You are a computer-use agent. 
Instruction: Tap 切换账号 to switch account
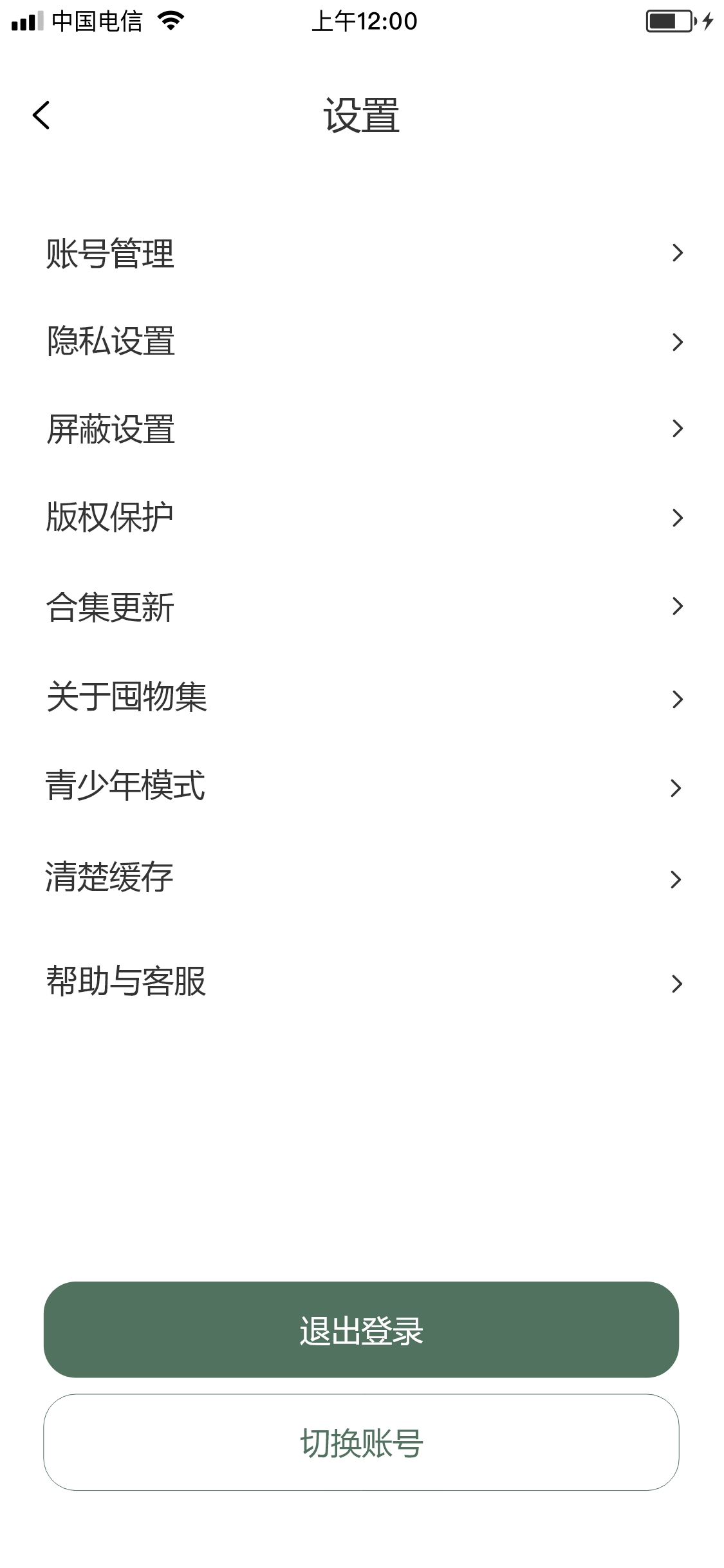click(361, 1442)
